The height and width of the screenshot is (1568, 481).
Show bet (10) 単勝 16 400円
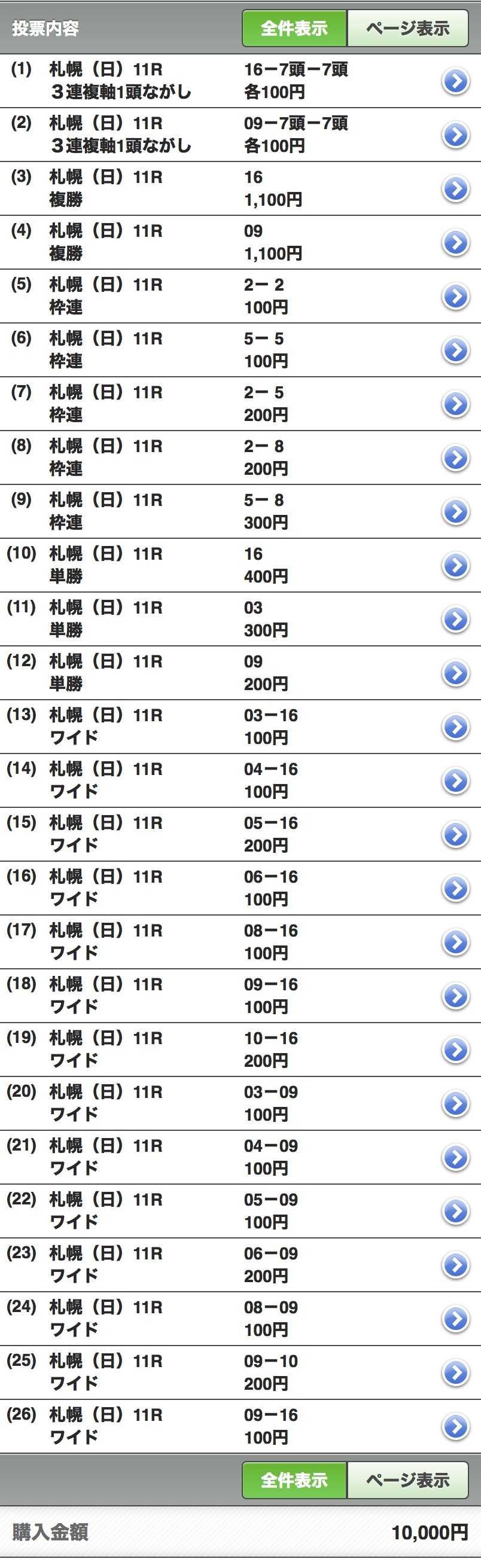455,566
